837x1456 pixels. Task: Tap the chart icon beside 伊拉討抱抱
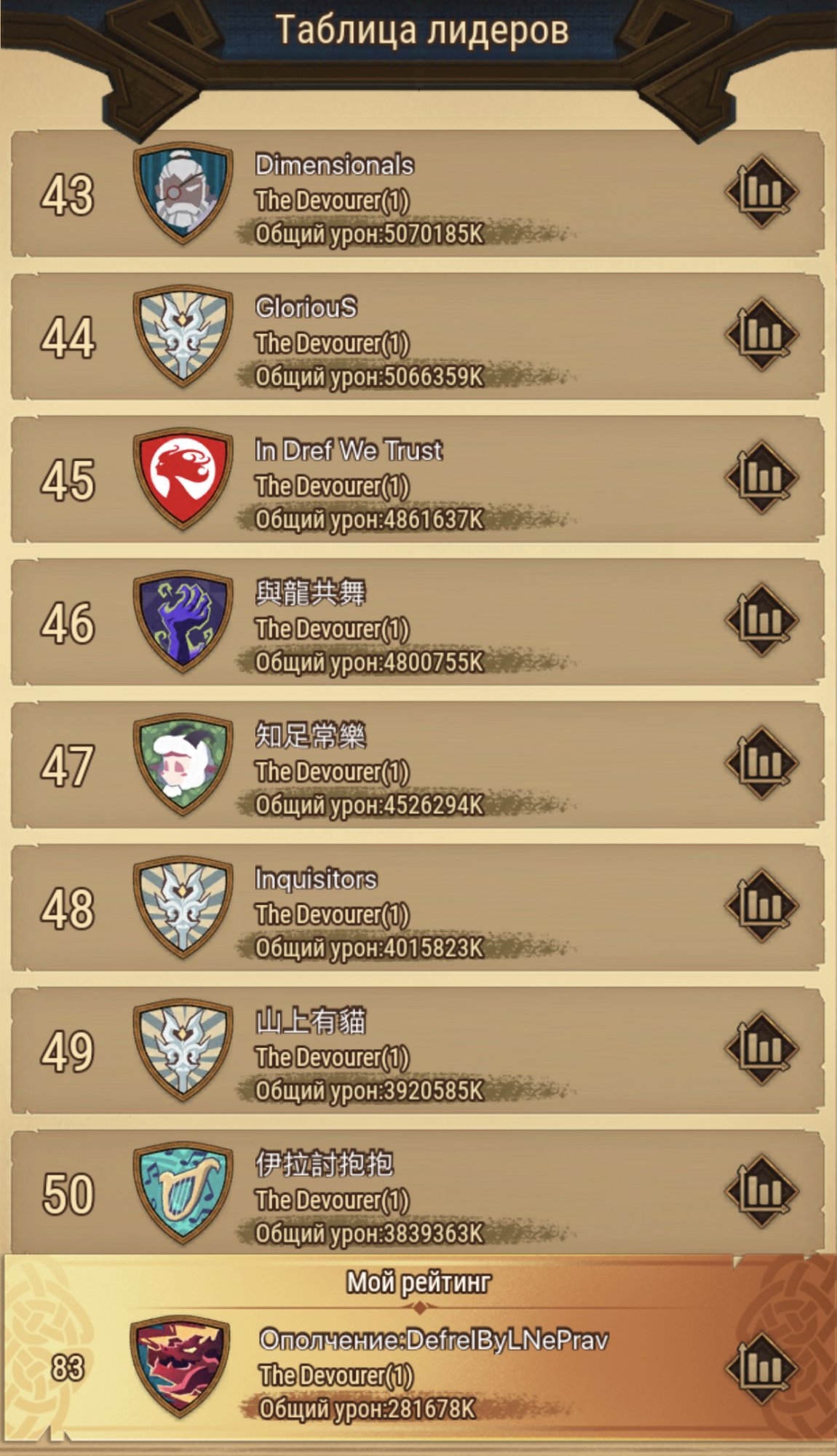pyautogui.click(x=762, y=1190)
